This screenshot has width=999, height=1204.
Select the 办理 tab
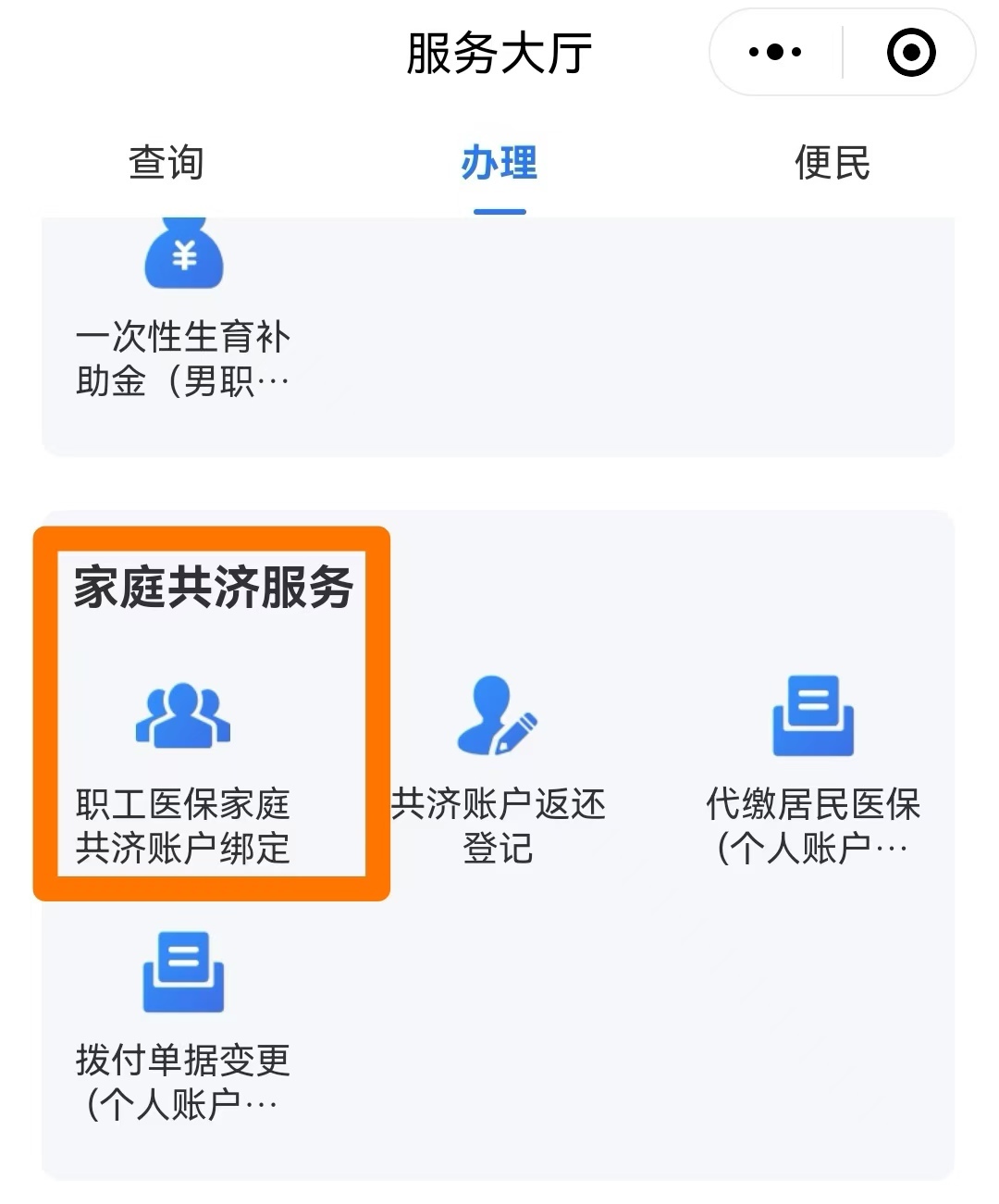click(x=499, y=163)
